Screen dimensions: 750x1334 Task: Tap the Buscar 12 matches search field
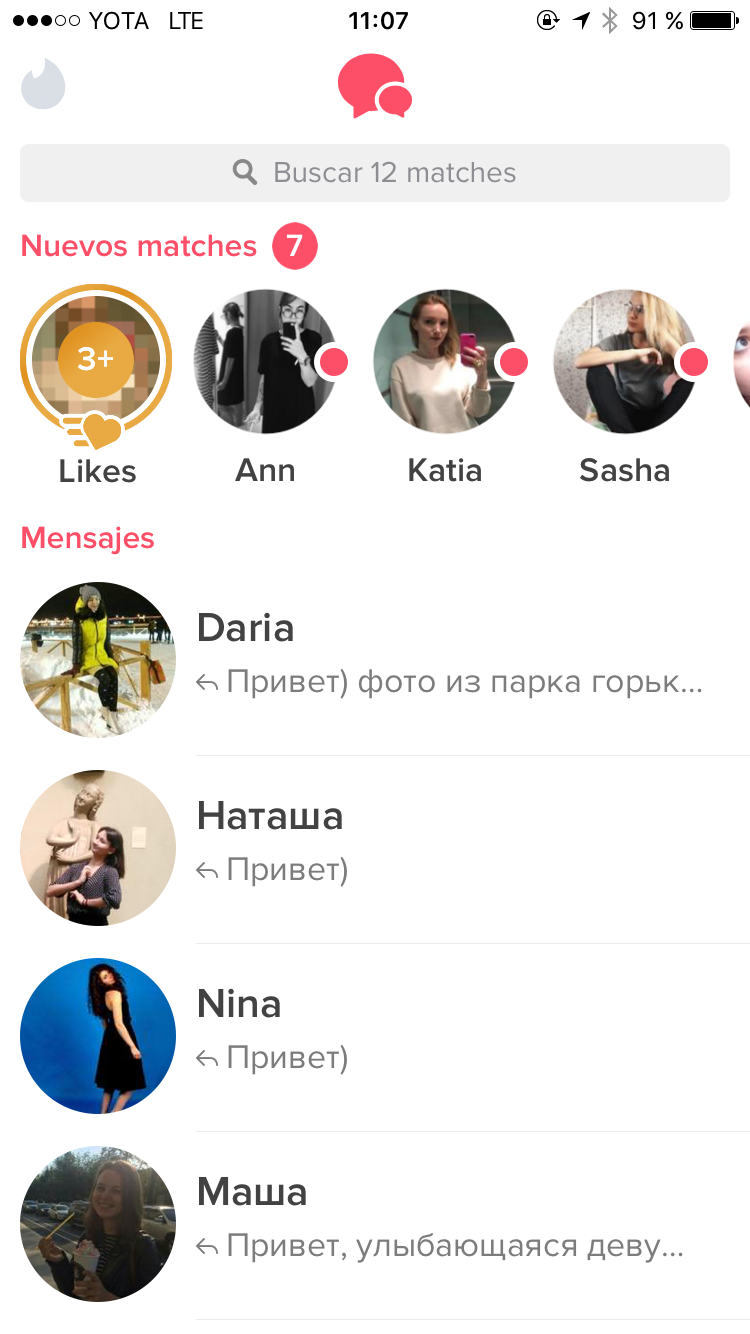pos(375,173)
